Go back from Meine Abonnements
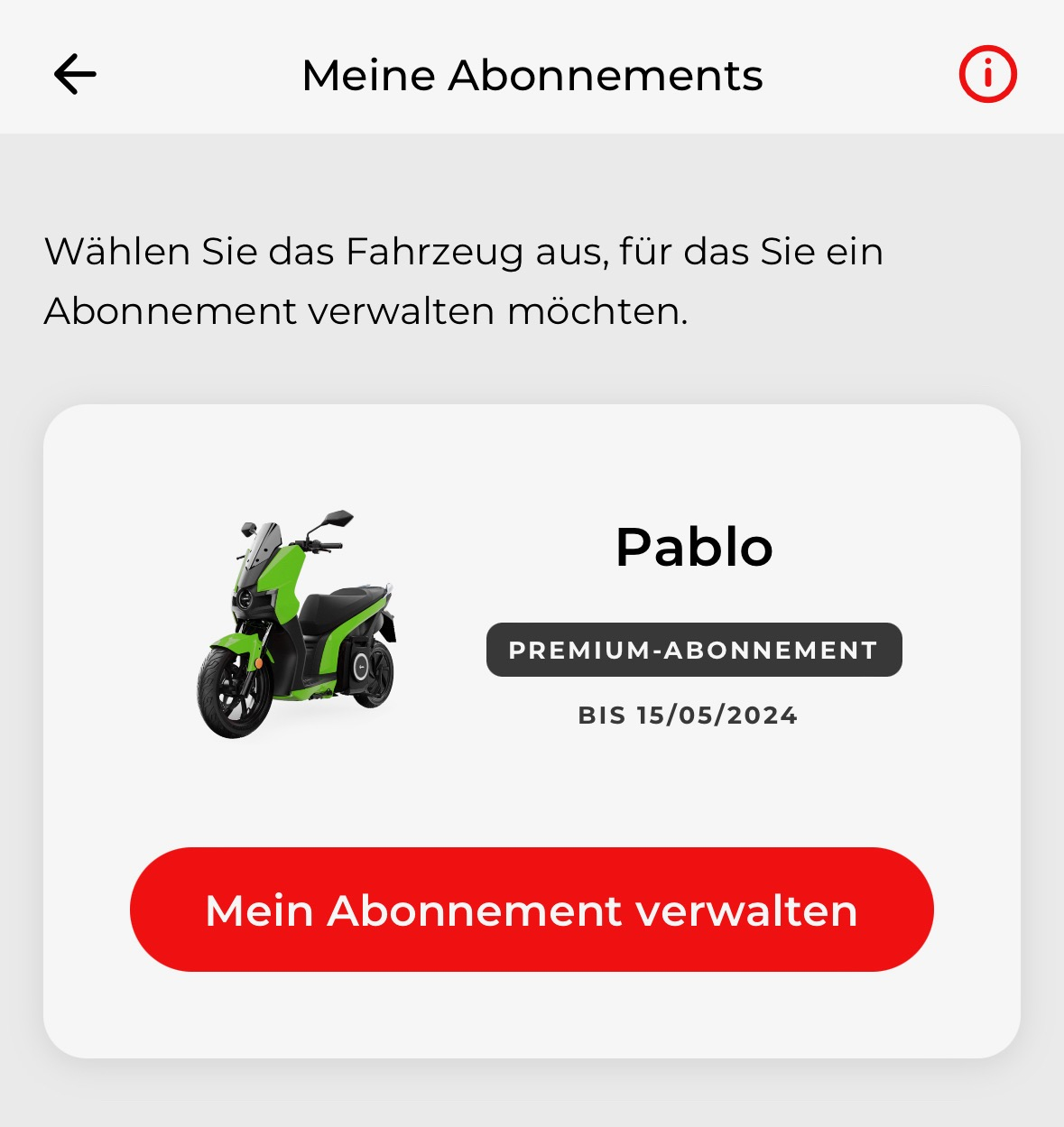Screen dimensions: 1064x1127 click(x=75, y=74)
